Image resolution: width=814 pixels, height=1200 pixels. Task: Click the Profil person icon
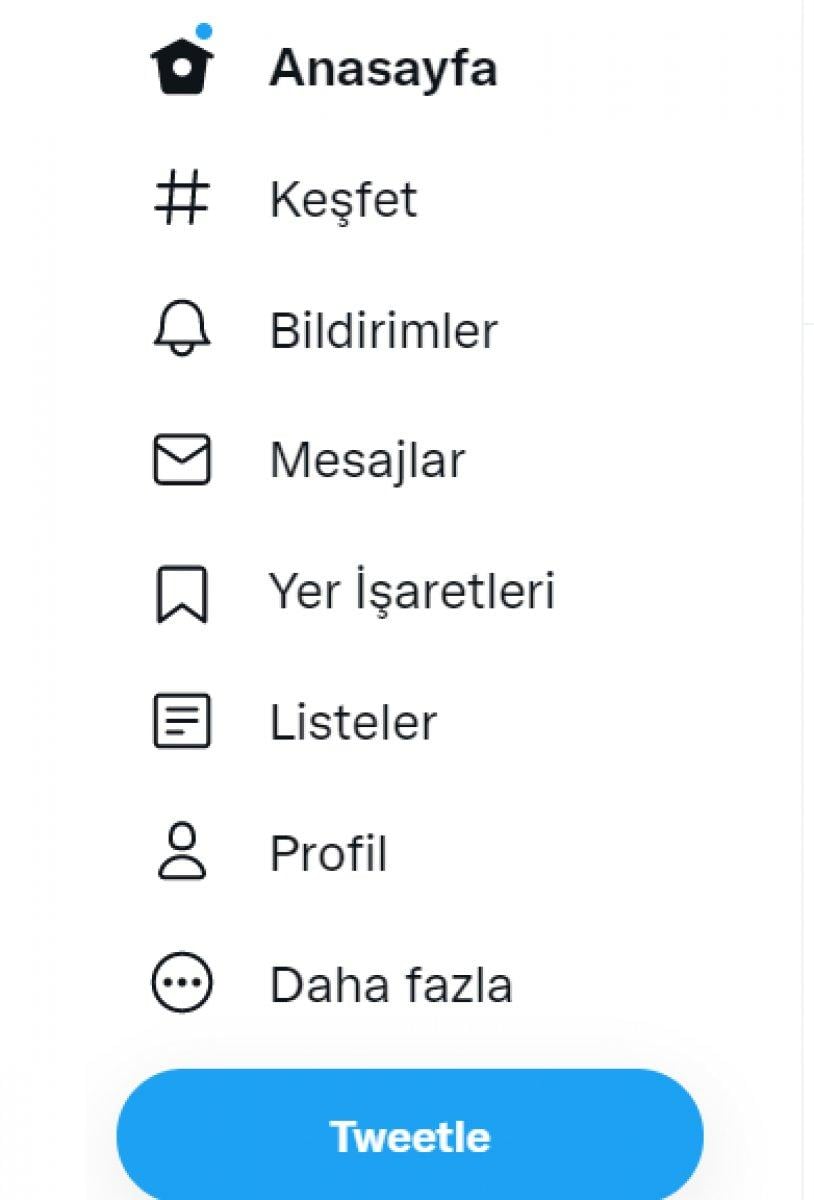tap(181, 850)
